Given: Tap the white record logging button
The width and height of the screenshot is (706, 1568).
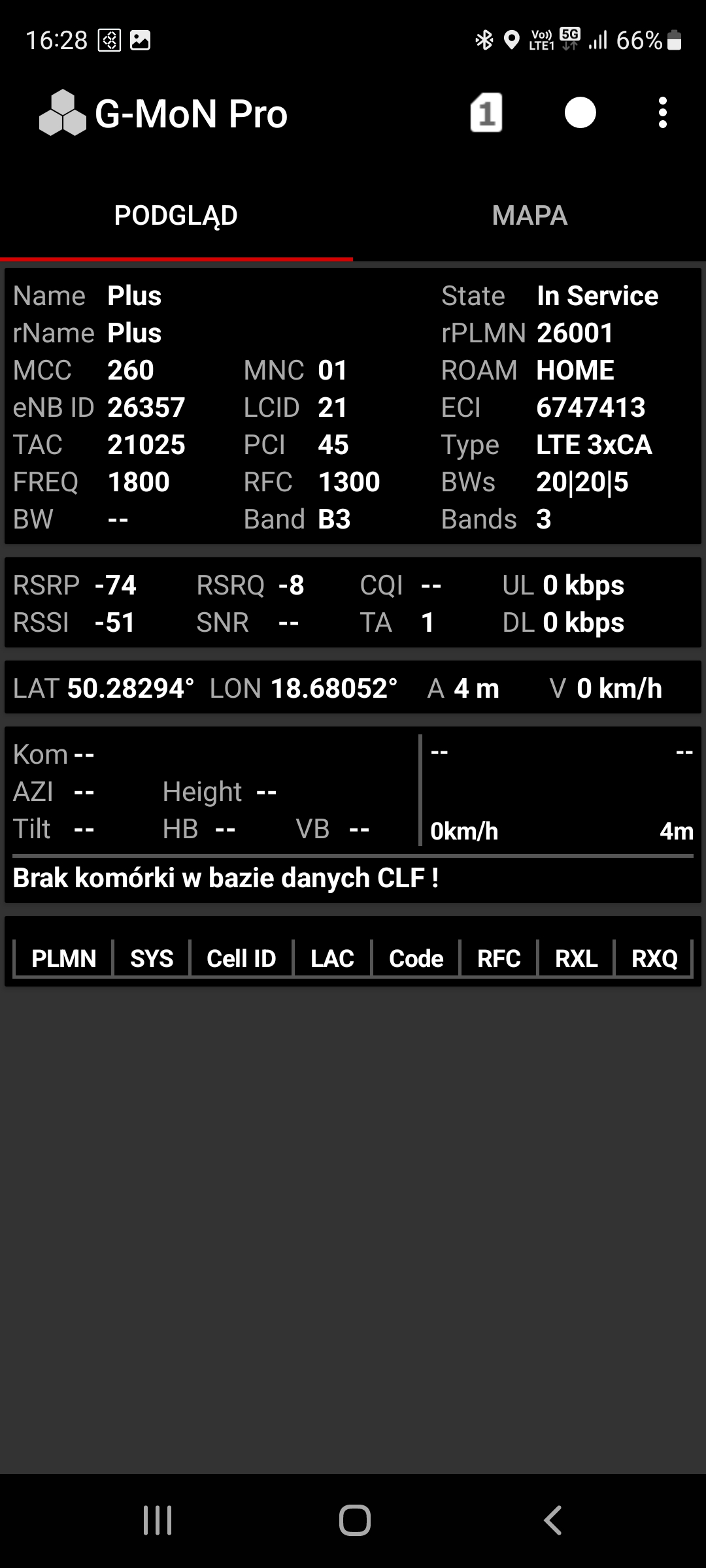Looking at the screenshot, I should pos(580,113).
